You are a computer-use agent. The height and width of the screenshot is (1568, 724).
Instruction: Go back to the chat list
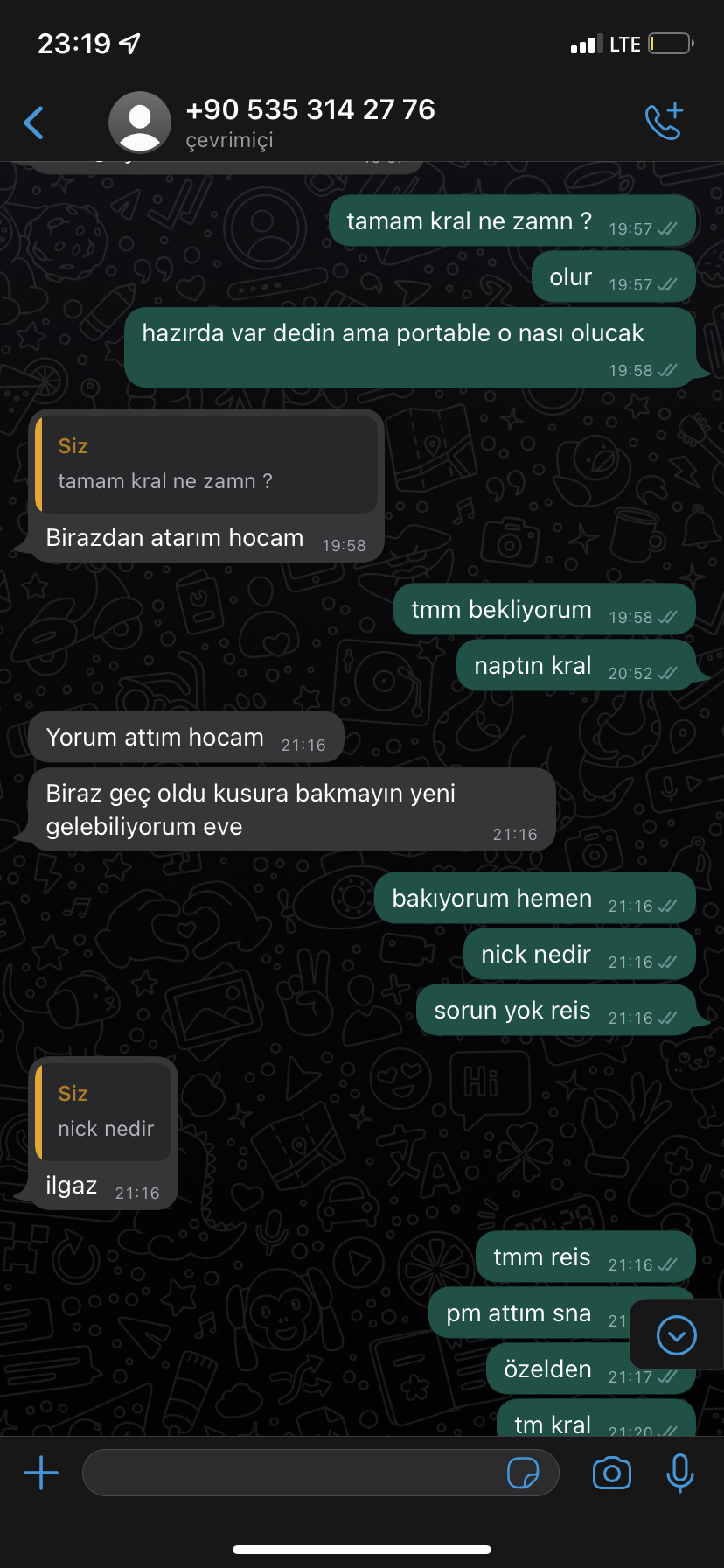[34, 122]
